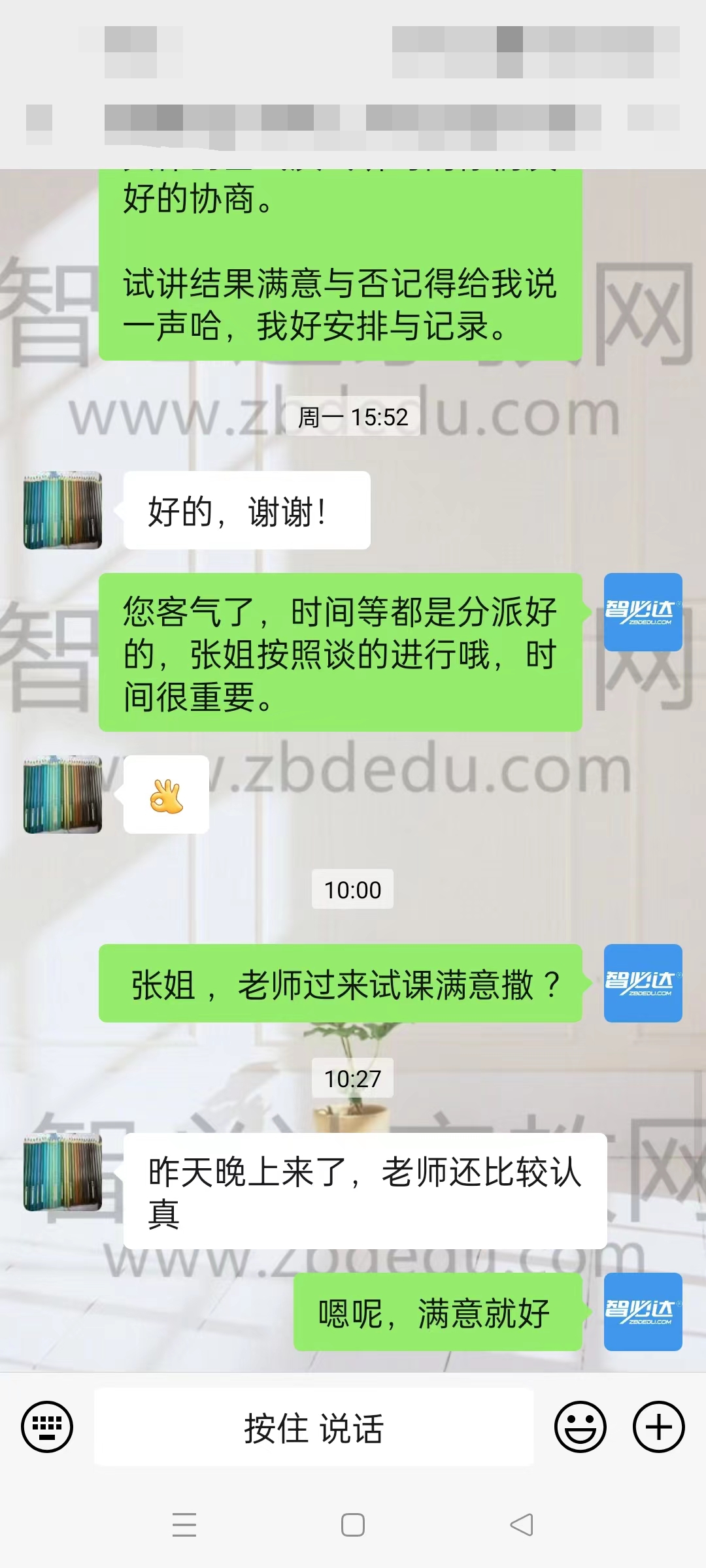This screenshot has height=1568, width=706.
Task: Open sender avatar beside 嗯呢，满意就好
Action: click(643, 1312)
